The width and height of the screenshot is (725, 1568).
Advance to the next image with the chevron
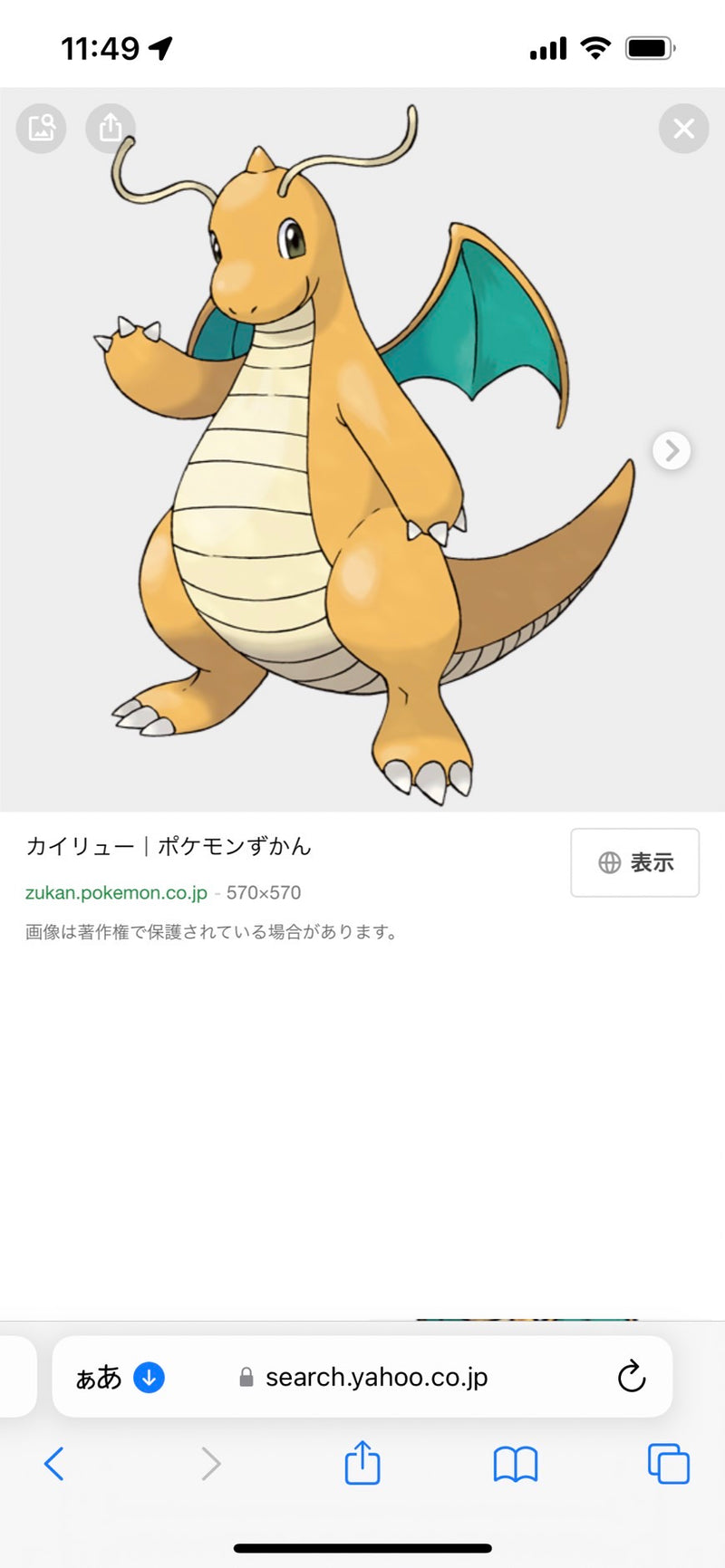(x=672, y=450)
